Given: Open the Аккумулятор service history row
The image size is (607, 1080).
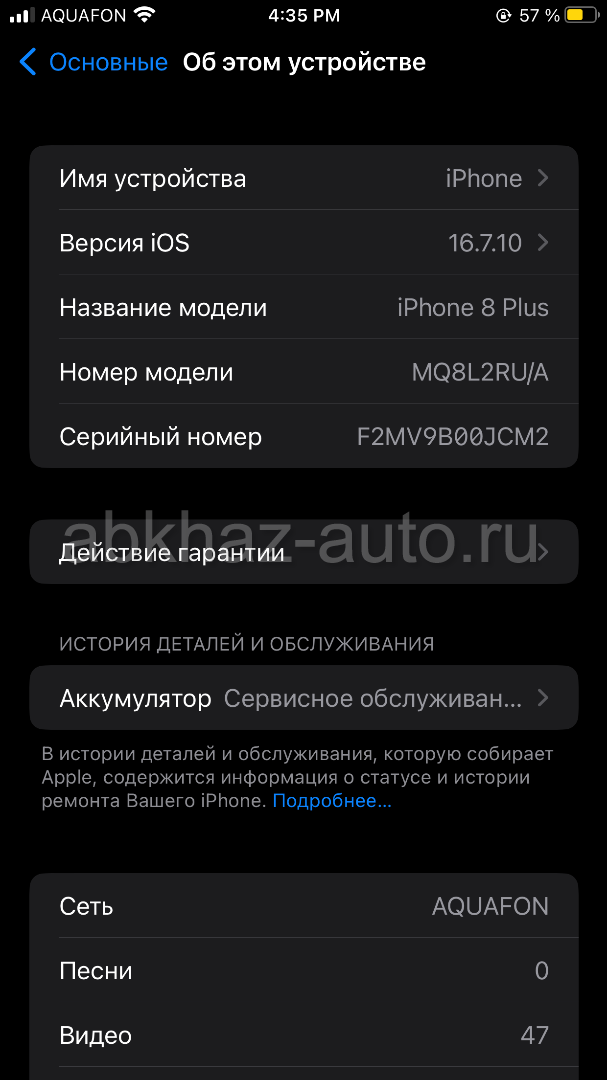Looking at the screenshot, I should click(x=303, y=698).
